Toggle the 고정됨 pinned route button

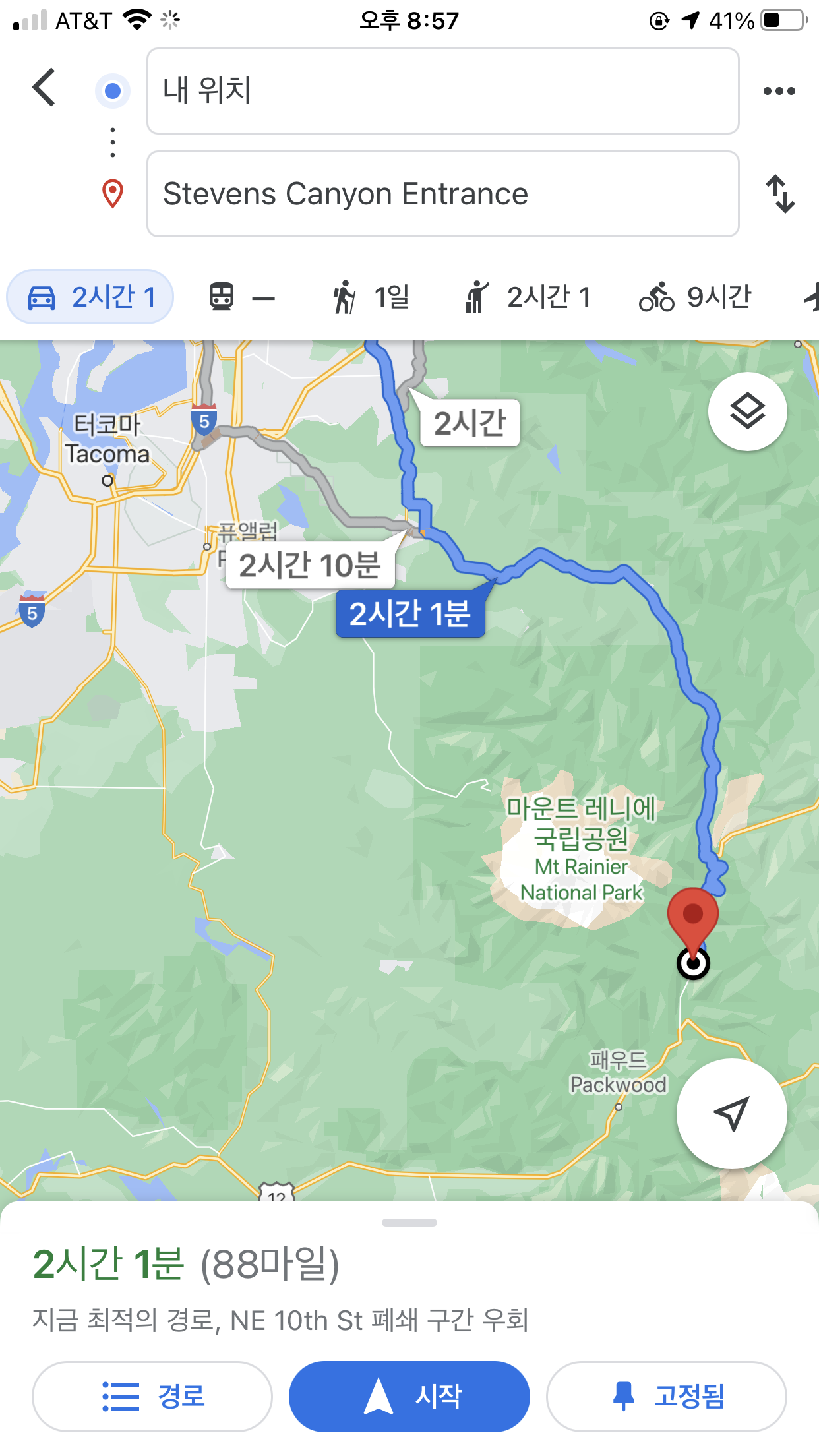pyautogui.click(x=666, y=1397)
